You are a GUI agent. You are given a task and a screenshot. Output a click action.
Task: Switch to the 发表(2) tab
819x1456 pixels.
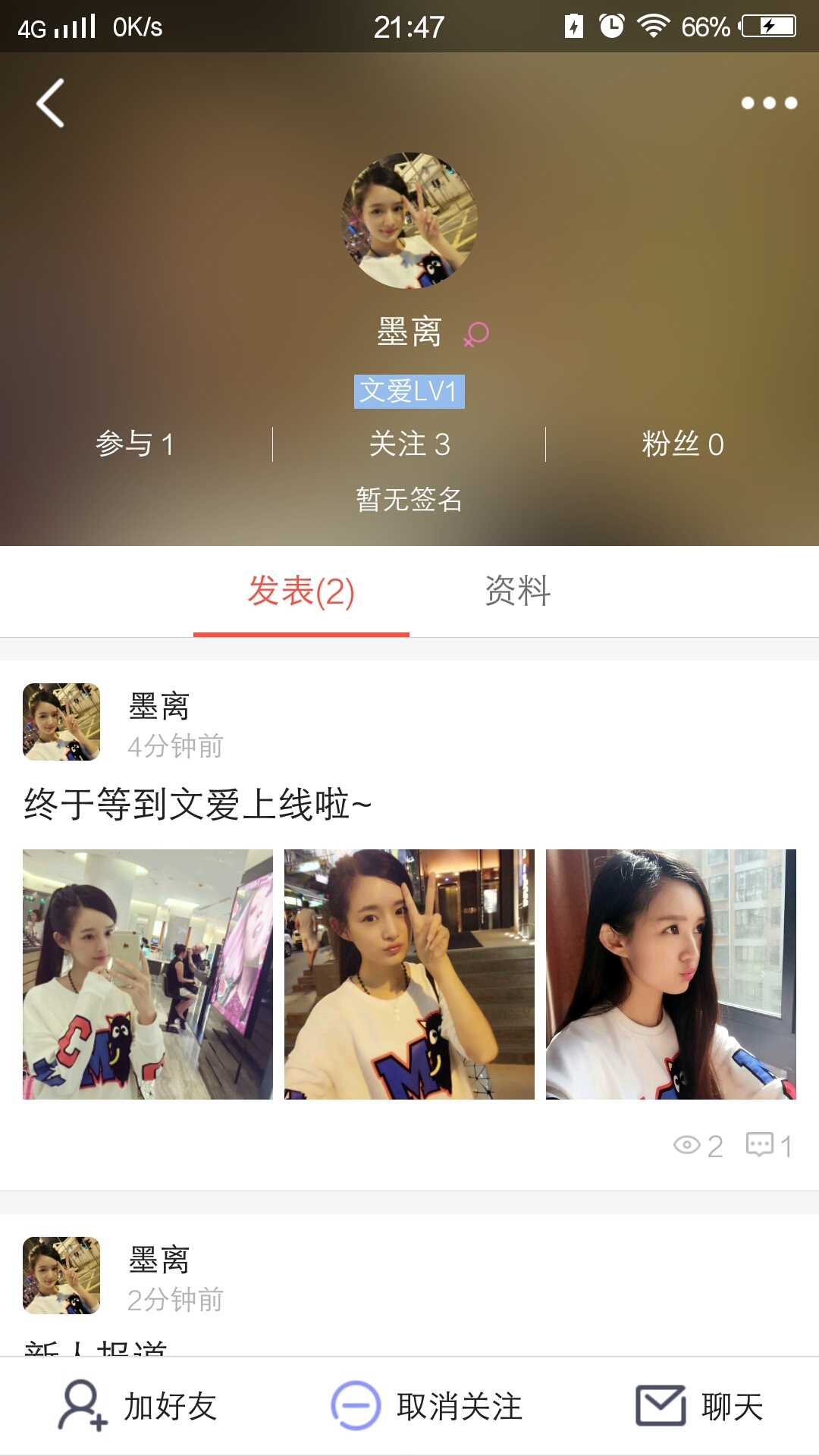click(x=301, y=591)
